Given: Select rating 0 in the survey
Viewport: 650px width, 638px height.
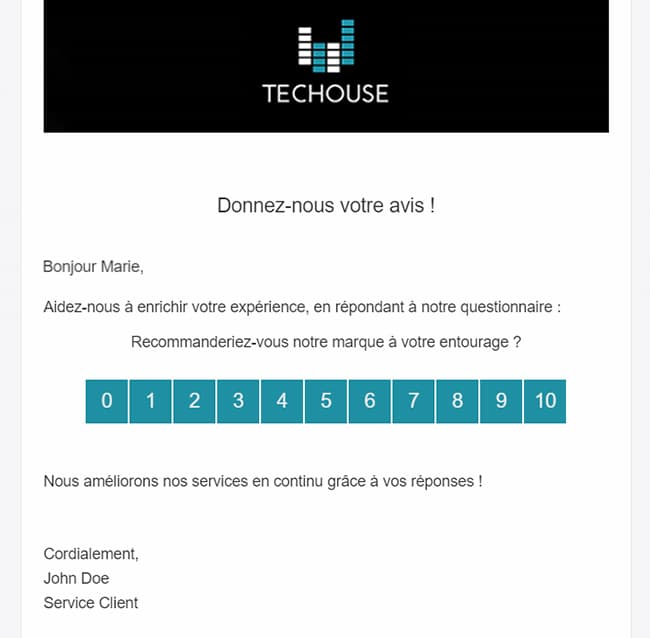Looking at the screenshot, I should point(107,401).
